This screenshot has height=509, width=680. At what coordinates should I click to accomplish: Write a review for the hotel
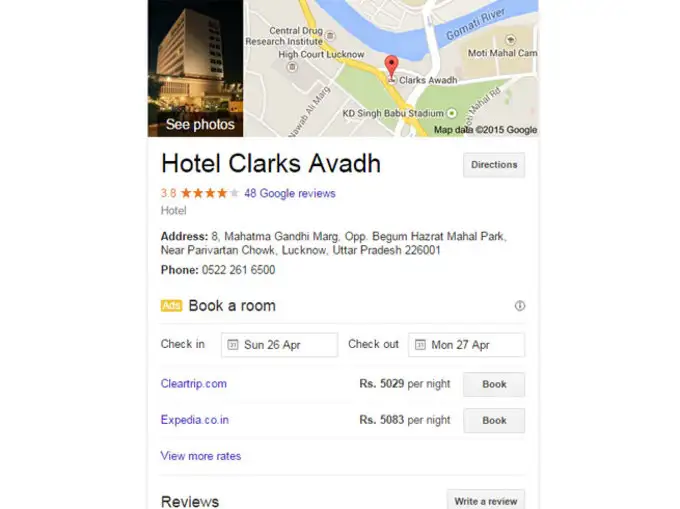(x=485, y=500)
